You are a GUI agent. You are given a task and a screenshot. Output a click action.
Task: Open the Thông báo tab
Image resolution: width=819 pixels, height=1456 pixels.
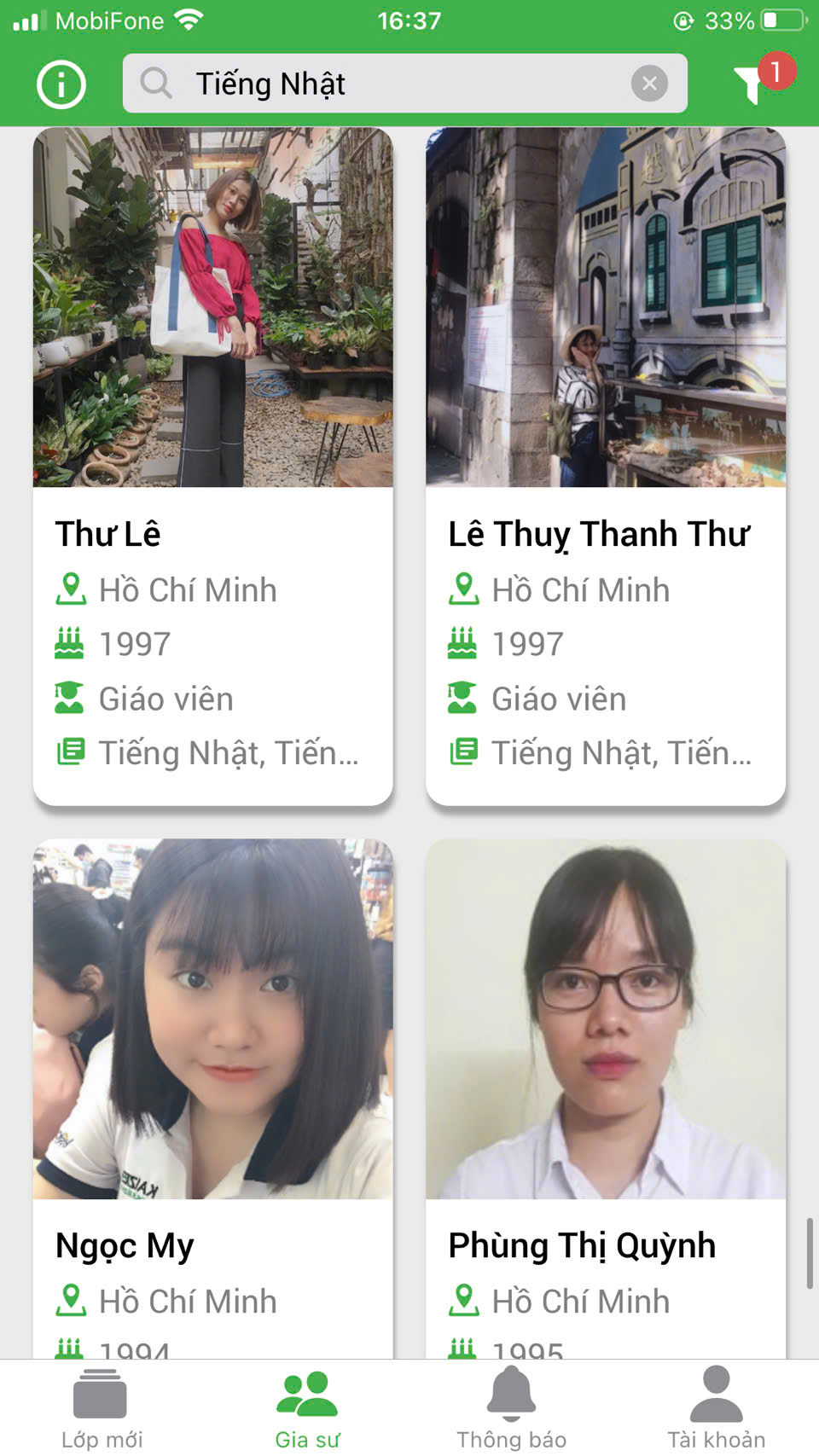pyautogui.click(x=511, y=1409)
